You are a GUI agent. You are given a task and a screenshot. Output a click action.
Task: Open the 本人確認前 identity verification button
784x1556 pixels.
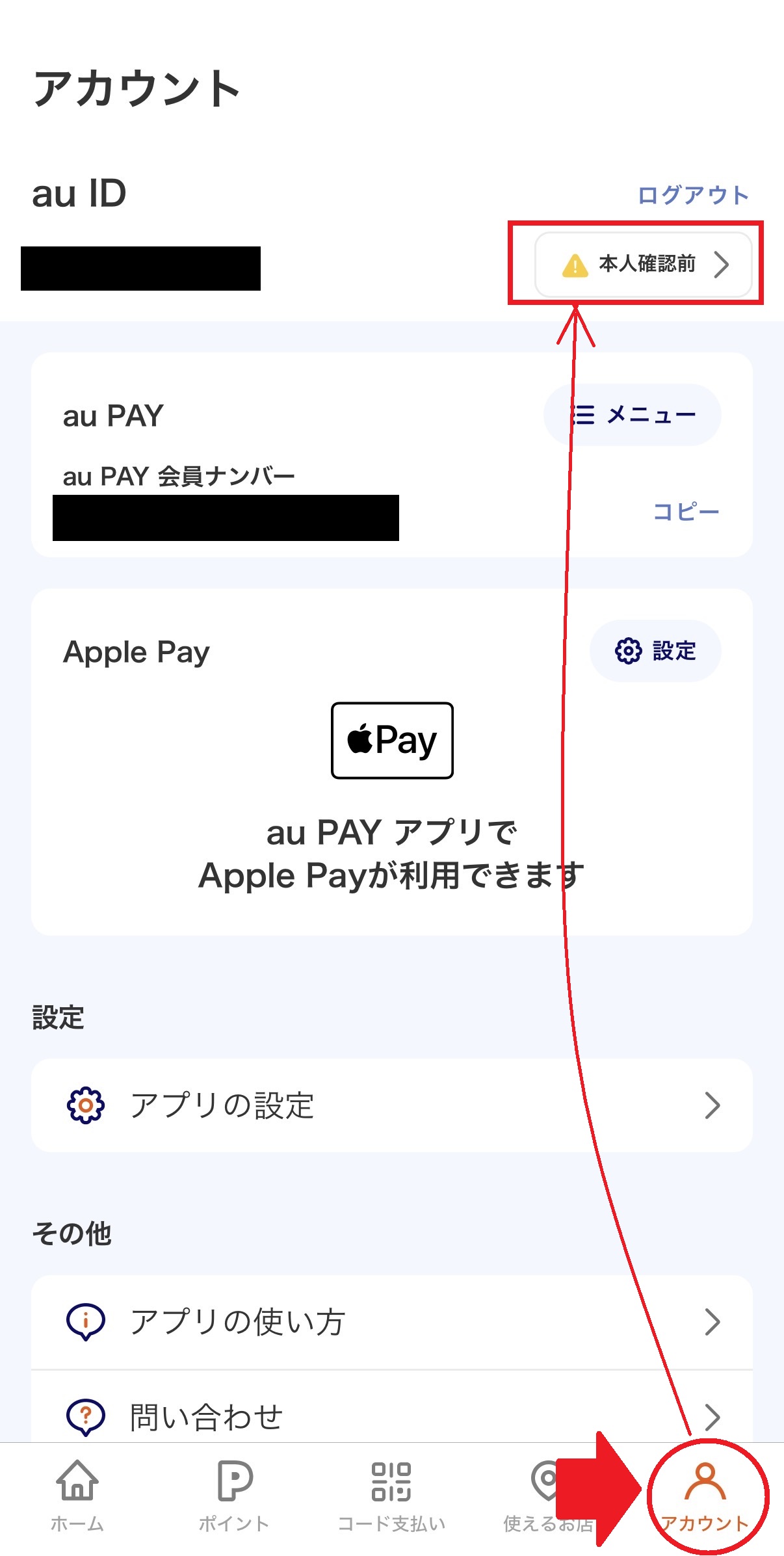(644, 265)
